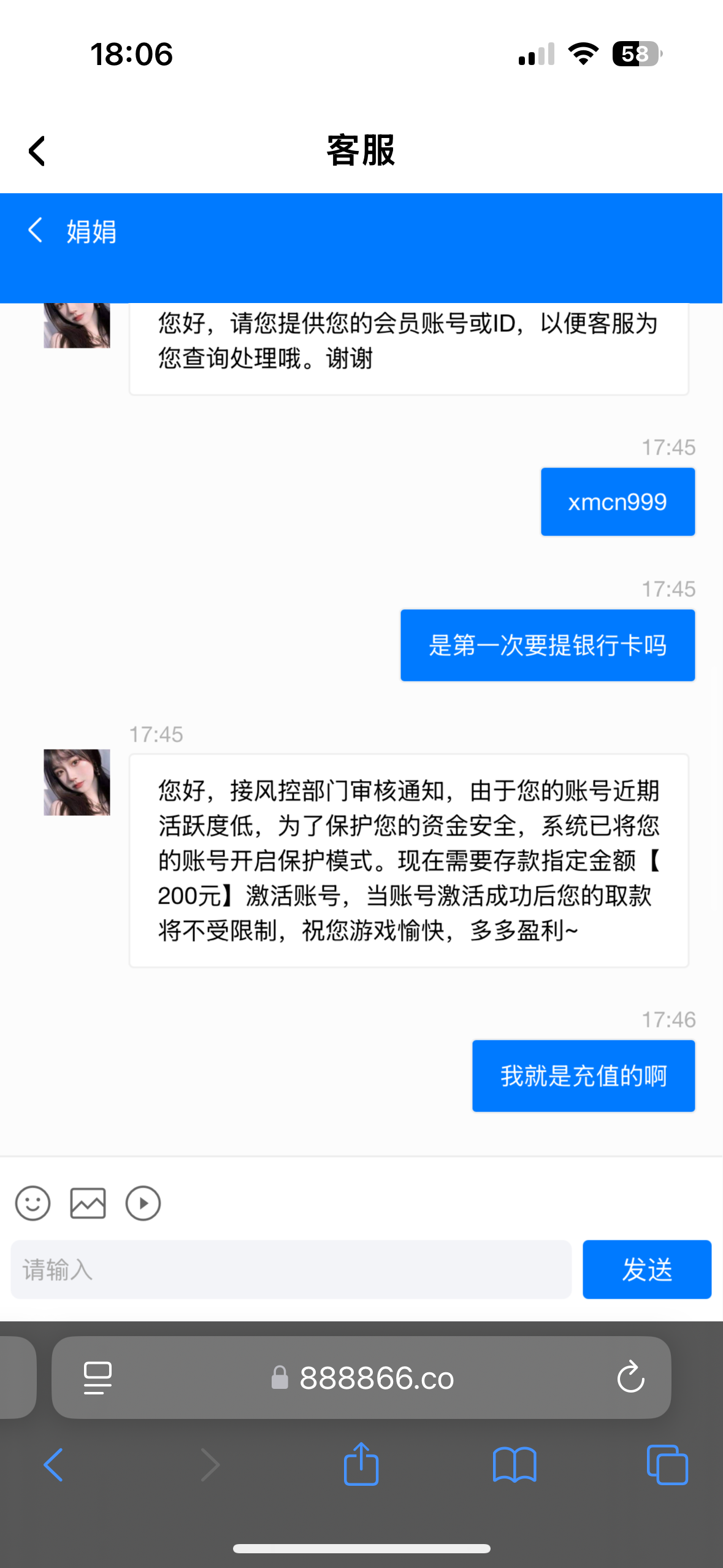
Task: Tap the back arrow beside 客服 title
Action: coord(36,150)
